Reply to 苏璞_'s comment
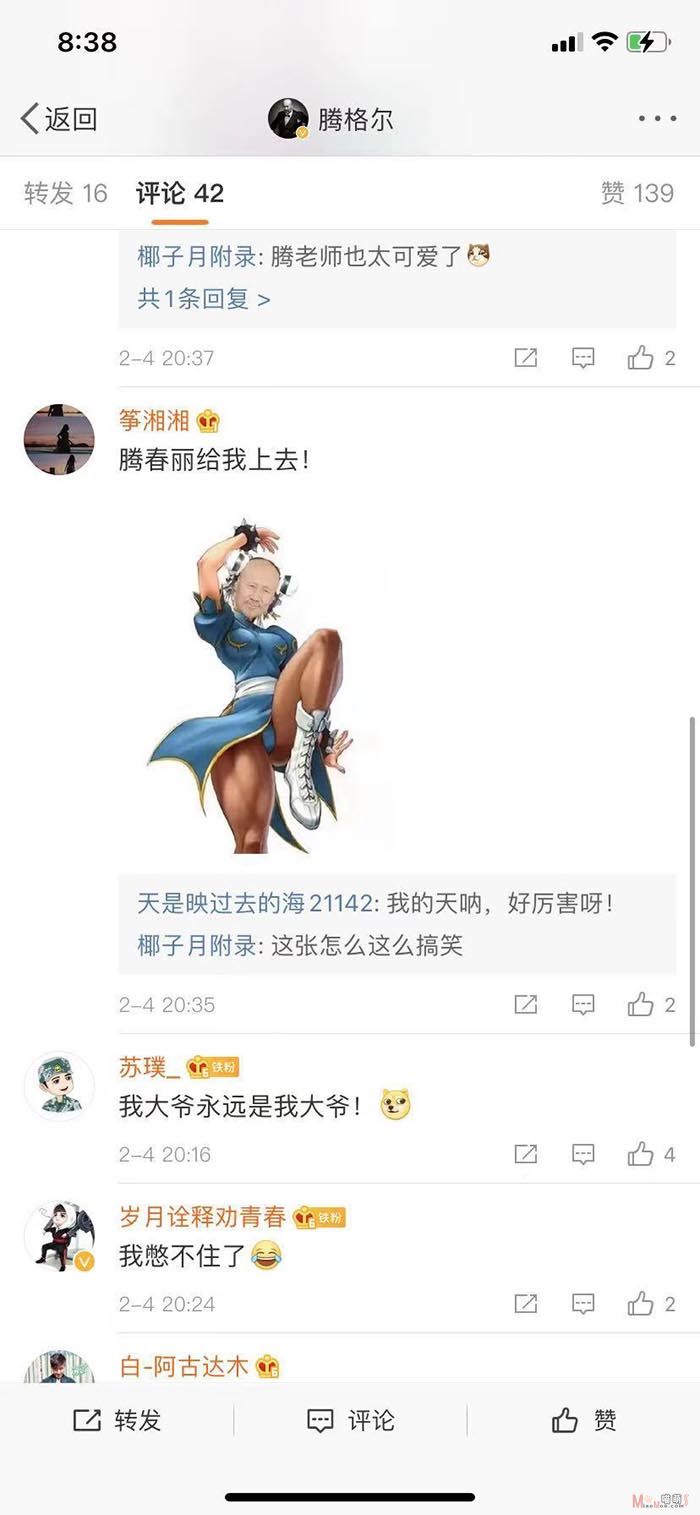The width and height of the screenshot is (700, 1515). tap(583, 1155)
